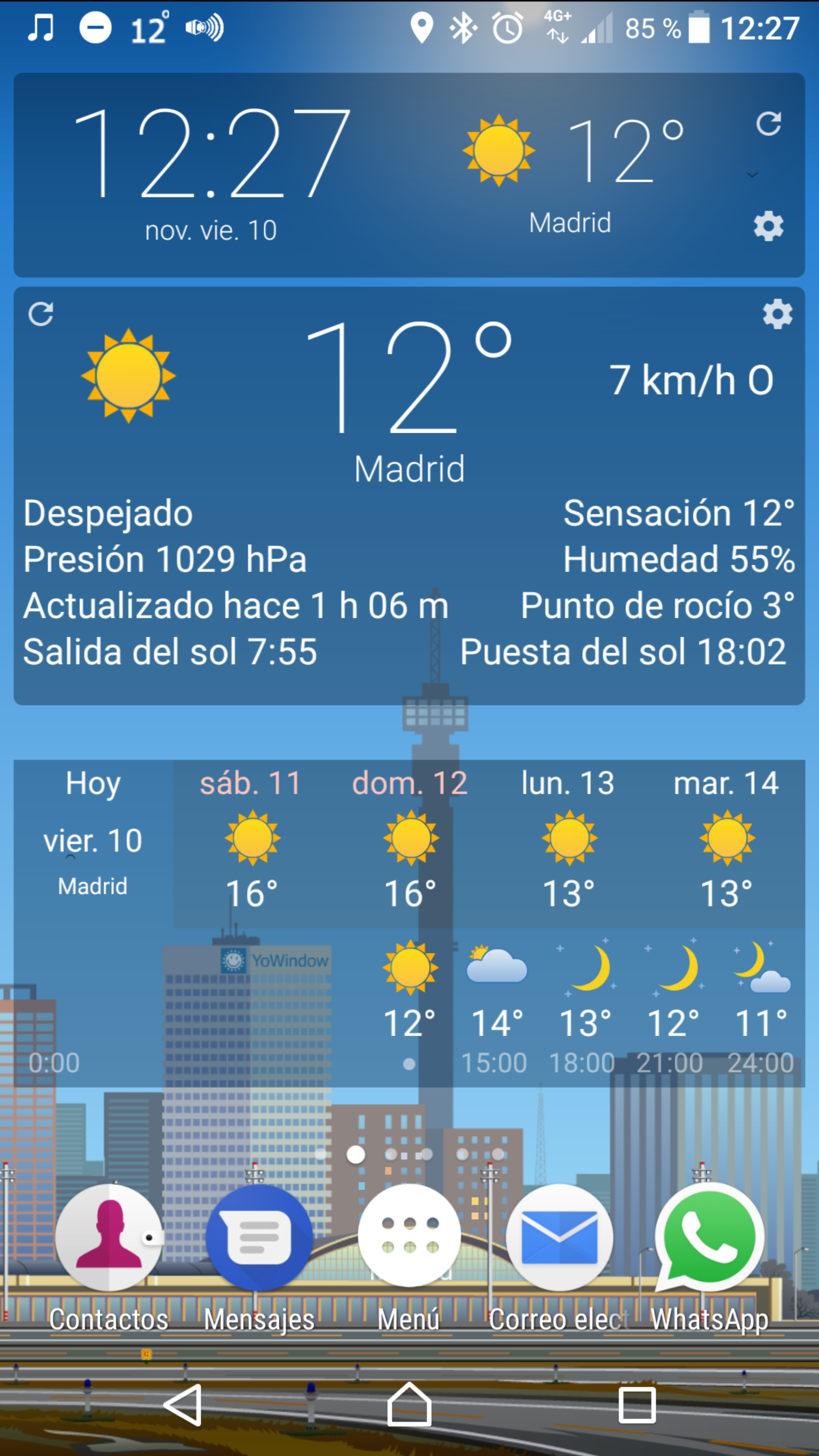This screenshot has height=1456, width=819.
Task: Refresh the Madrid current conditions widget
Action: (41, 314)
